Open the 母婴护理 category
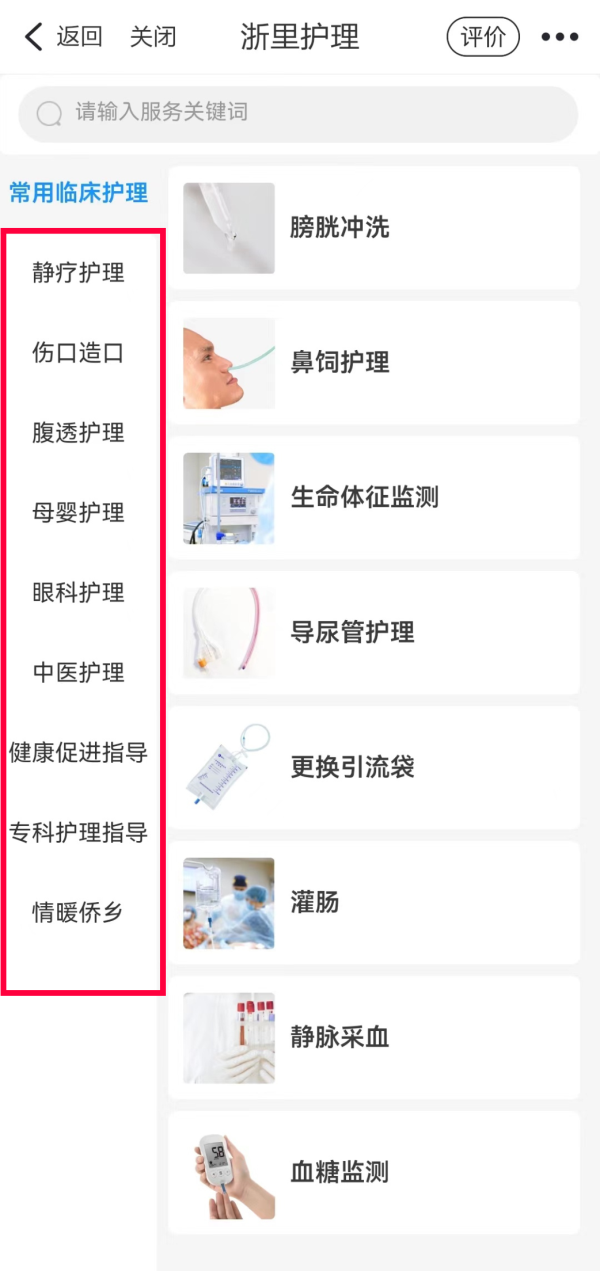 pyautogui.click(x=79, y=513)
